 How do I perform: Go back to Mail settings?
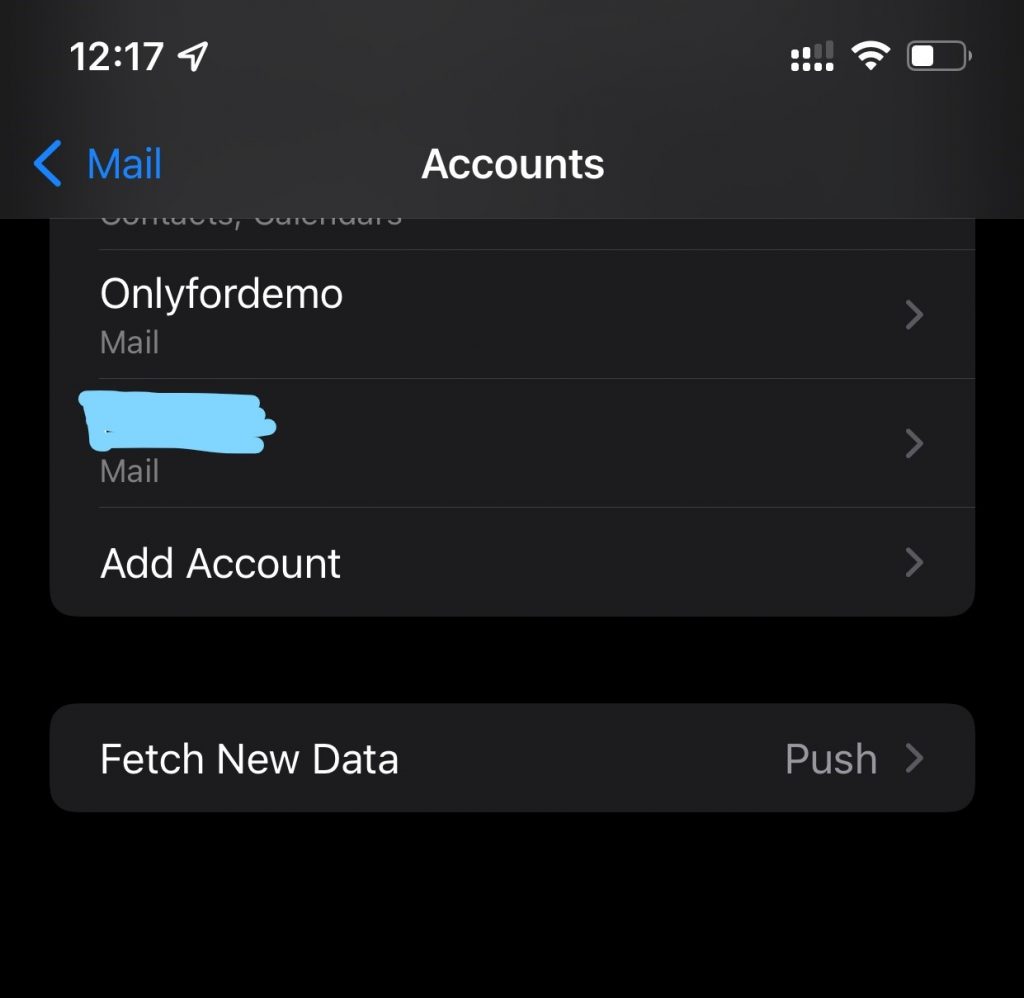[98, 164]
